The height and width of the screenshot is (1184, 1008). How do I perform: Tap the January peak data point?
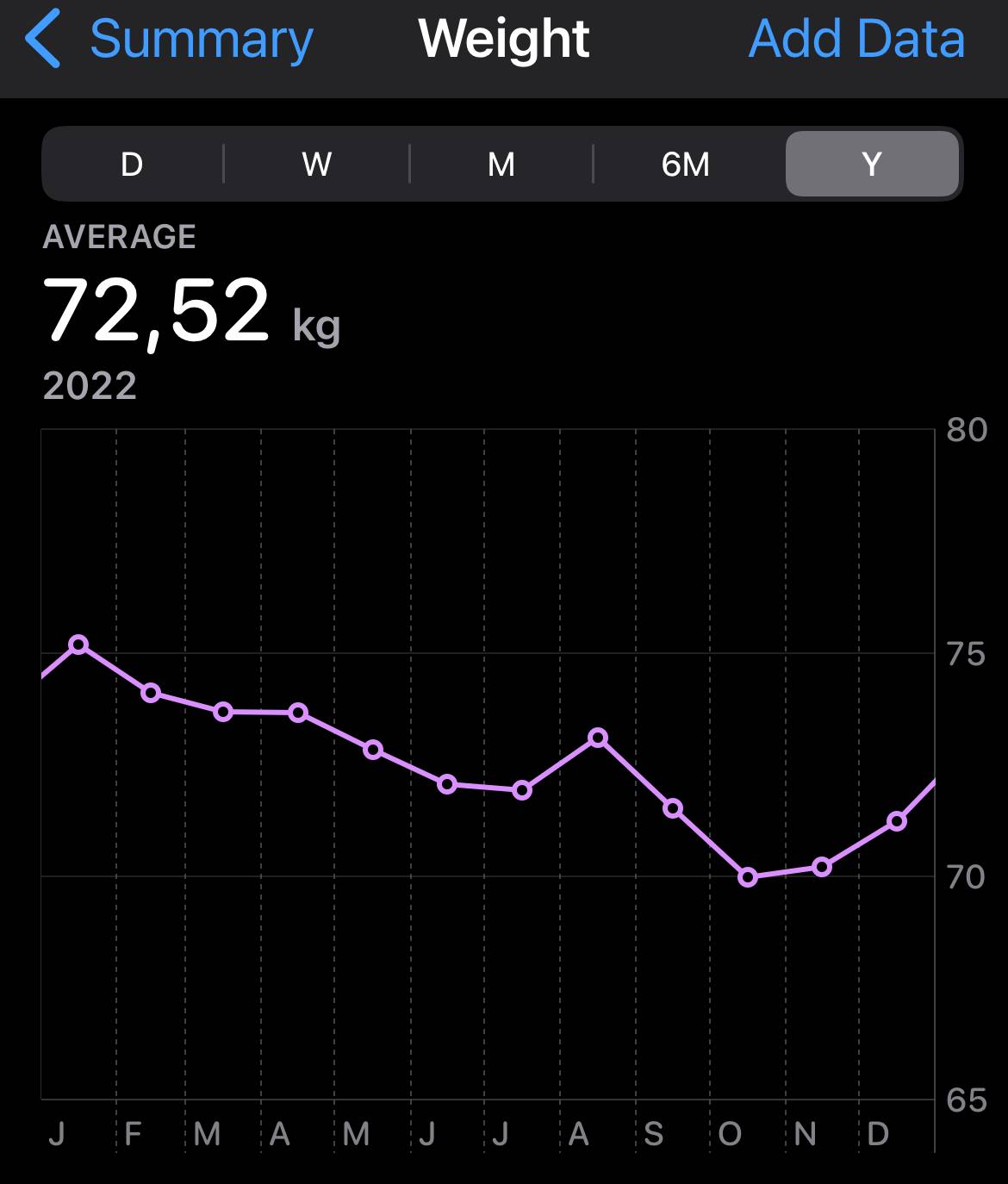coord(78,645)
